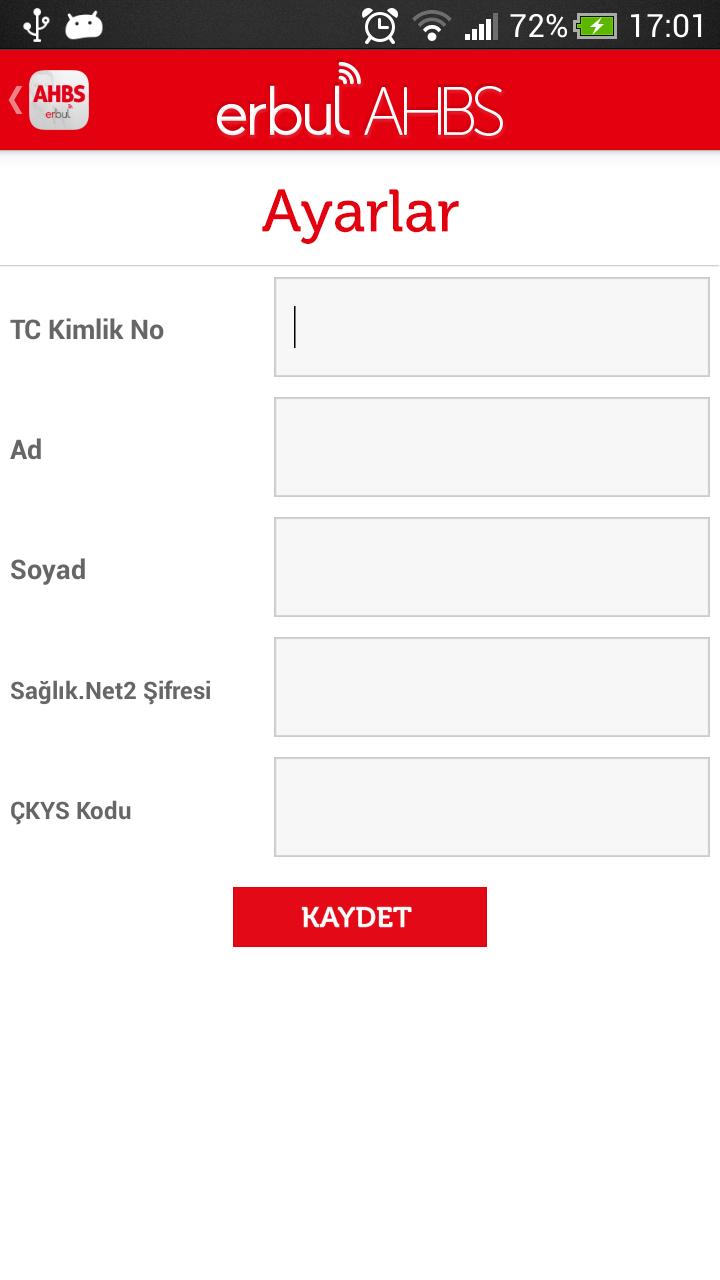Tap the Ad text field
720x1280 pixels.
(491, 447)
